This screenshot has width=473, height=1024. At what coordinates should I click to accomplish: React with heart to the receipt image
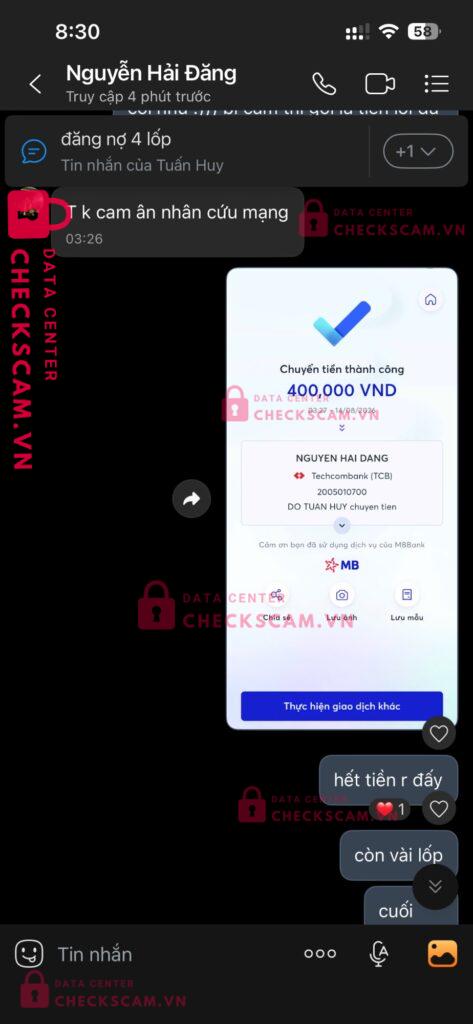tap(438, 733)
